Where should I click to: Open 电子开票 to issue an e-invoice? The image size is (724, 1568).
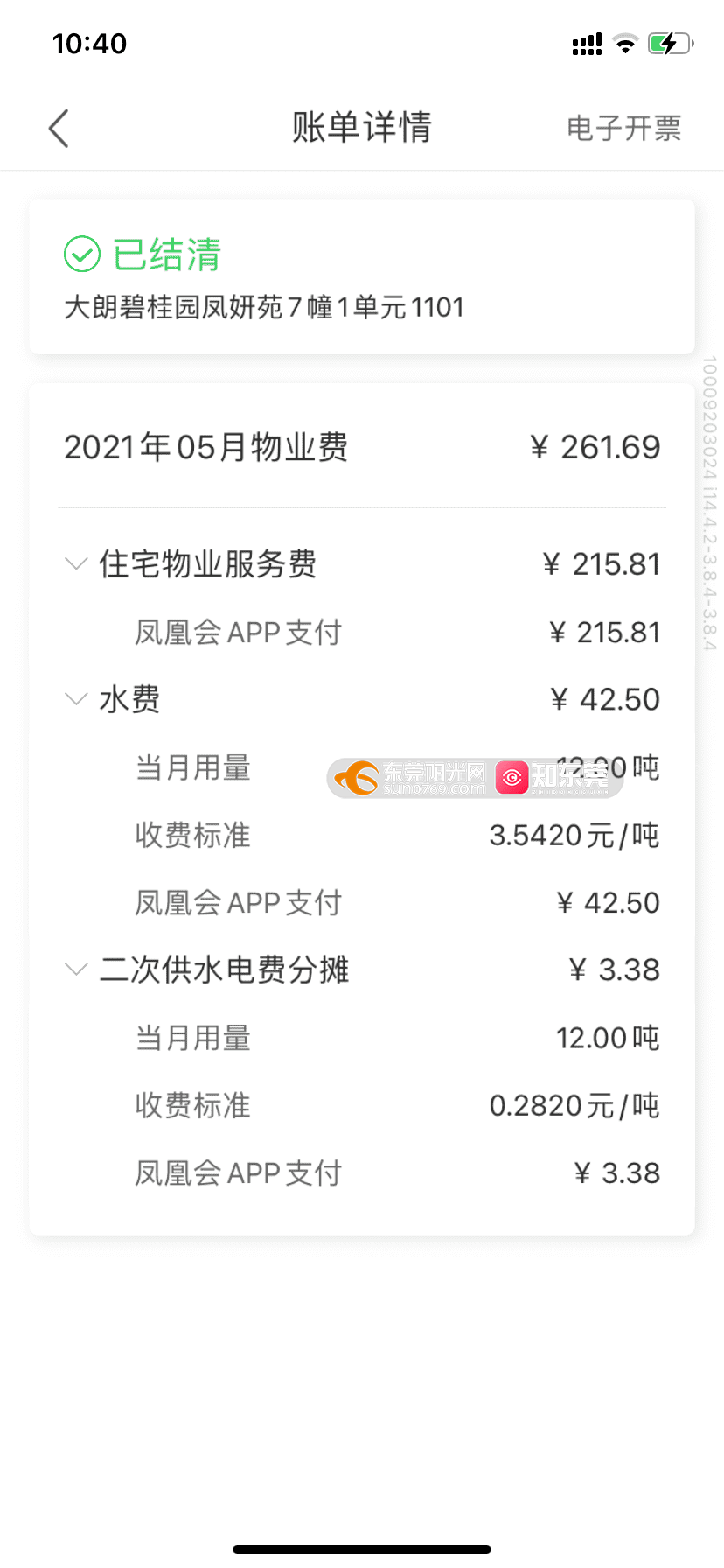(623, 129)
